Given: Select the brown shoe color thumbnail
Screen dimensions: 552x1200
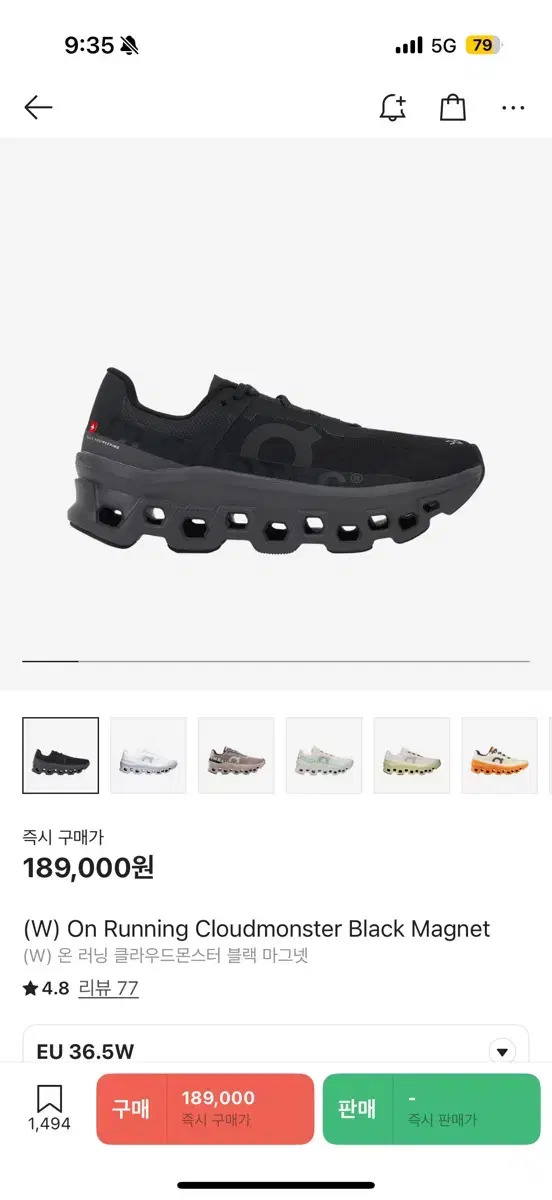Looking at the screenshot, I should [236, 755].
